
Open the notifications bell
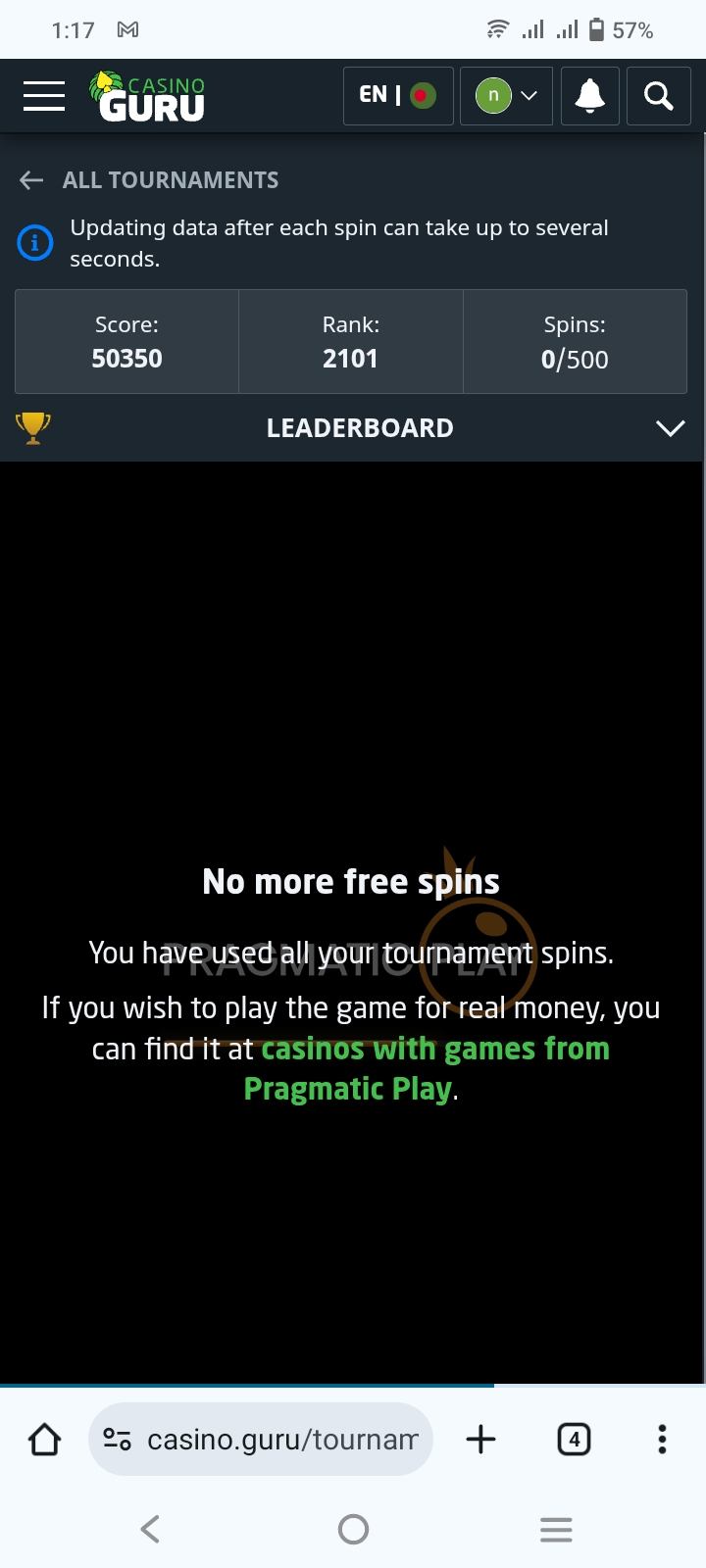pyautogui.click(x=589, y=96)
